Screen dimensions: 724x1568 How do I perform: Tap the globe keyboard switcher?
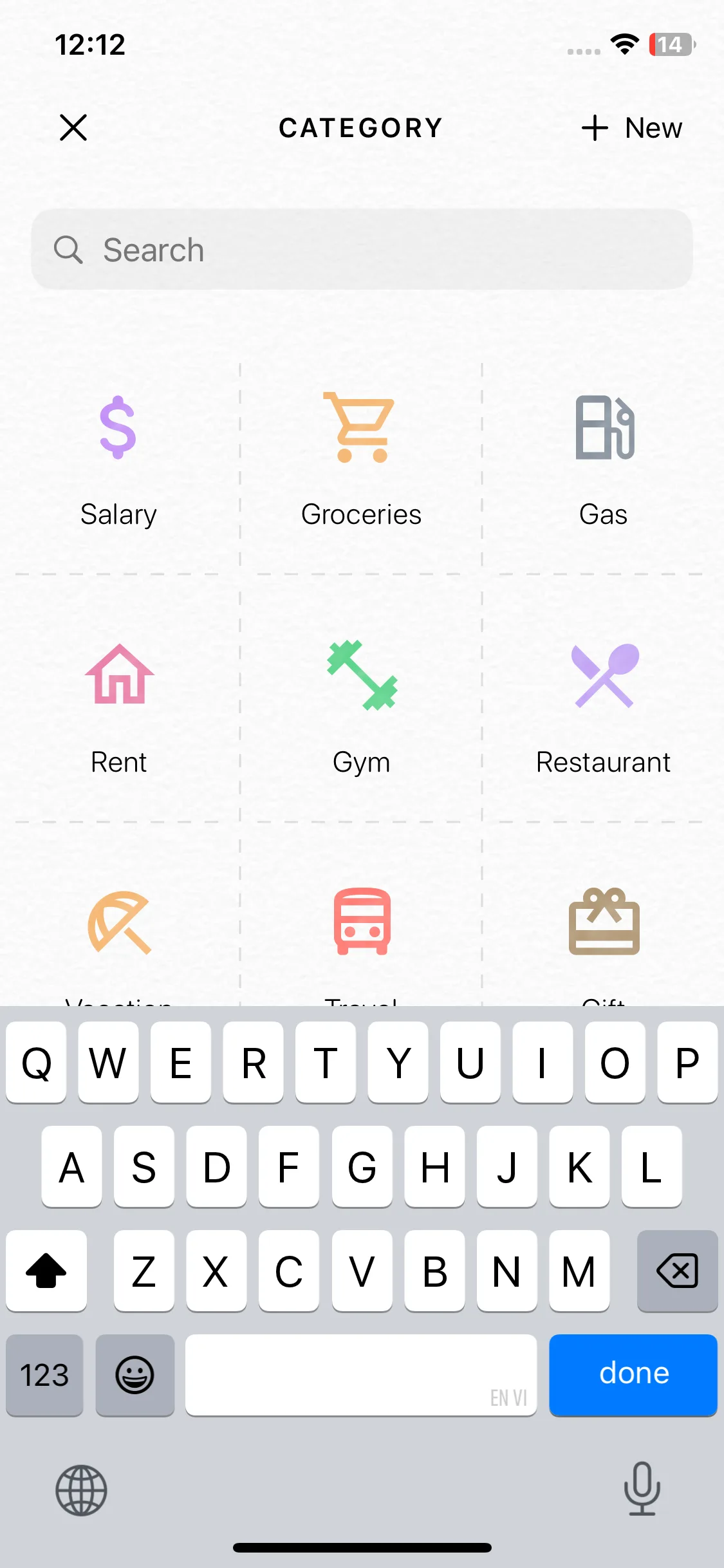pos(81,1490)
